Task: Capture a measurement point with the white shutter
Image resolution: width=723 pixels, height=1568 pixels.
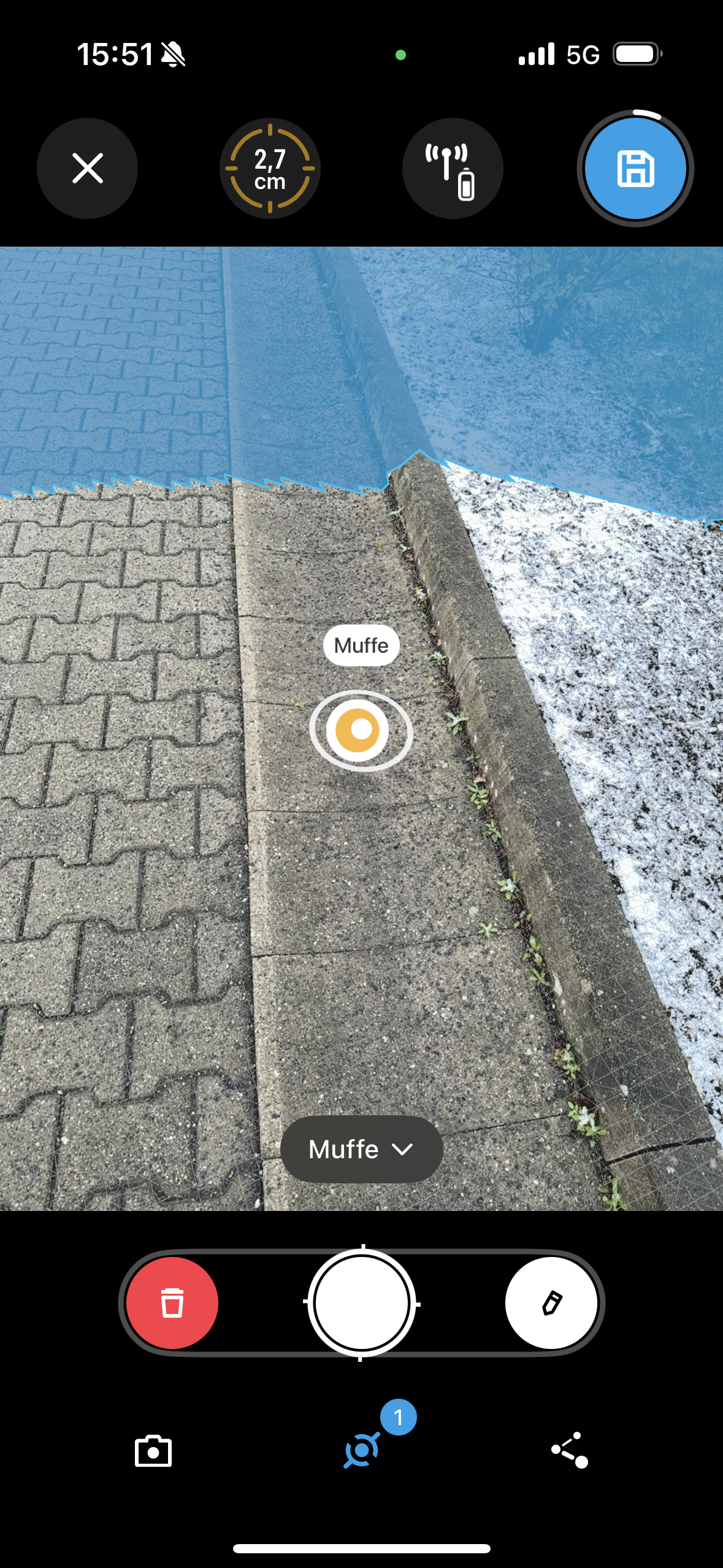Action: point(361,1303)
